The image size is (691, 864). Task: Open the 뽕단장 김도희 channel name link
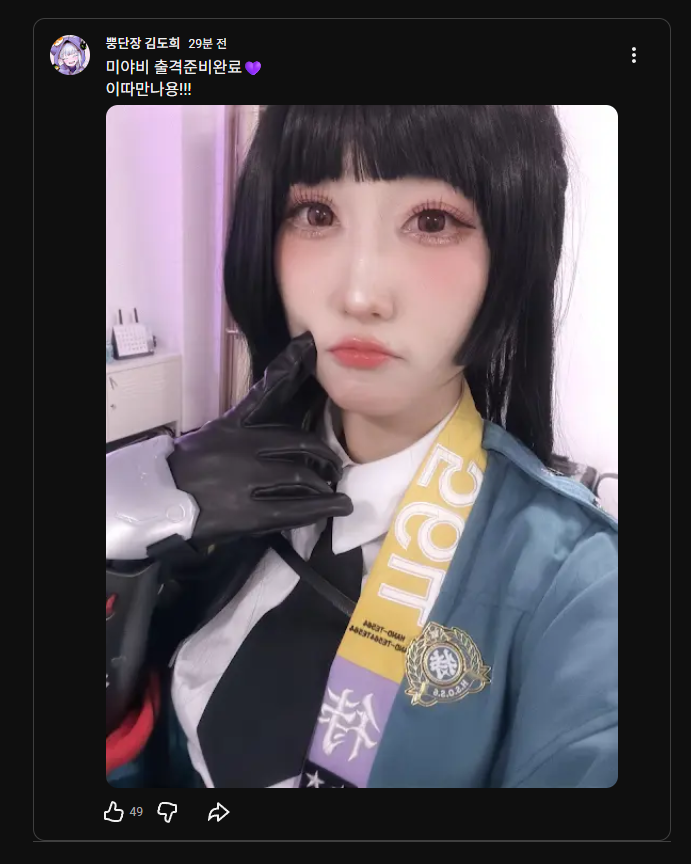point(142,44)
